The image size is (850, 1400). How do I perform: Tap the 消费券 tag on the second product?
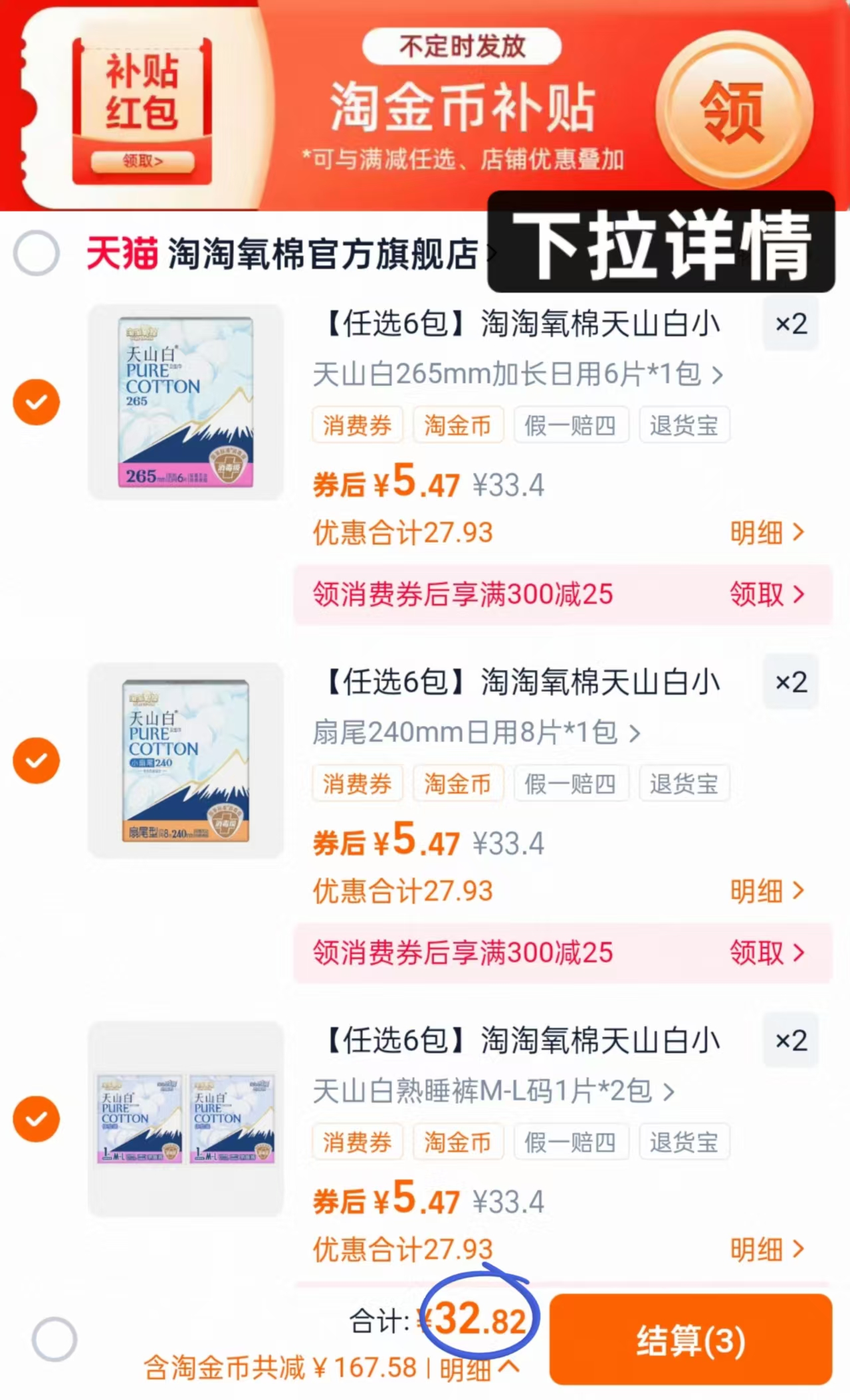pos(357,783)
